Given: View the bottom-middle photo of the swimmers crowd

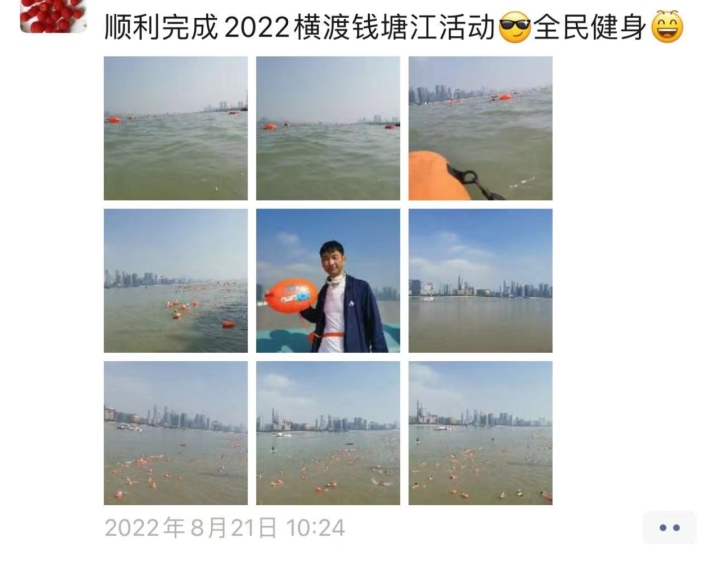Looking at the screenshot, I should [328, 433].
